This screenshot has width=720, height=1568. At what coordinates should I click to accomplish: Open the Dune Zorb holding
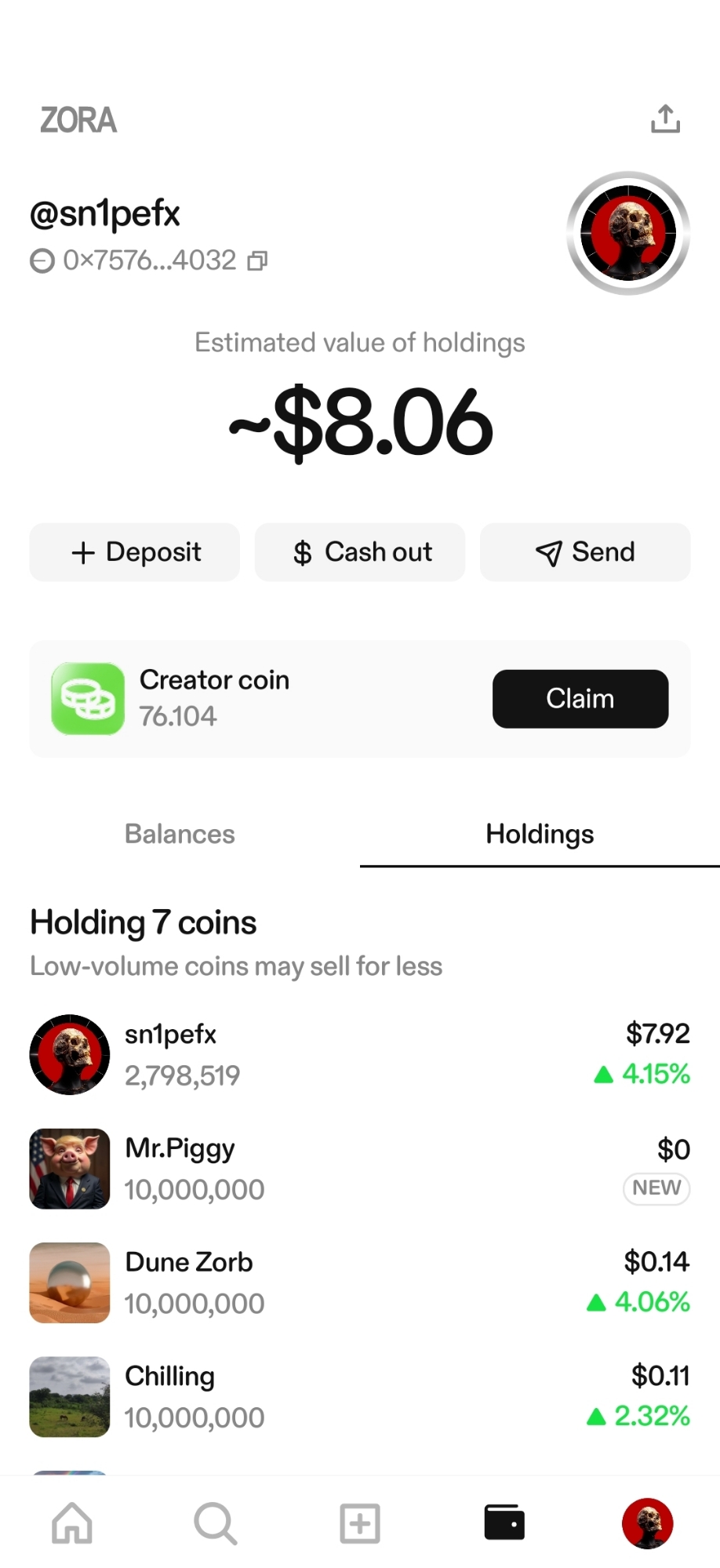(360, 1282)
